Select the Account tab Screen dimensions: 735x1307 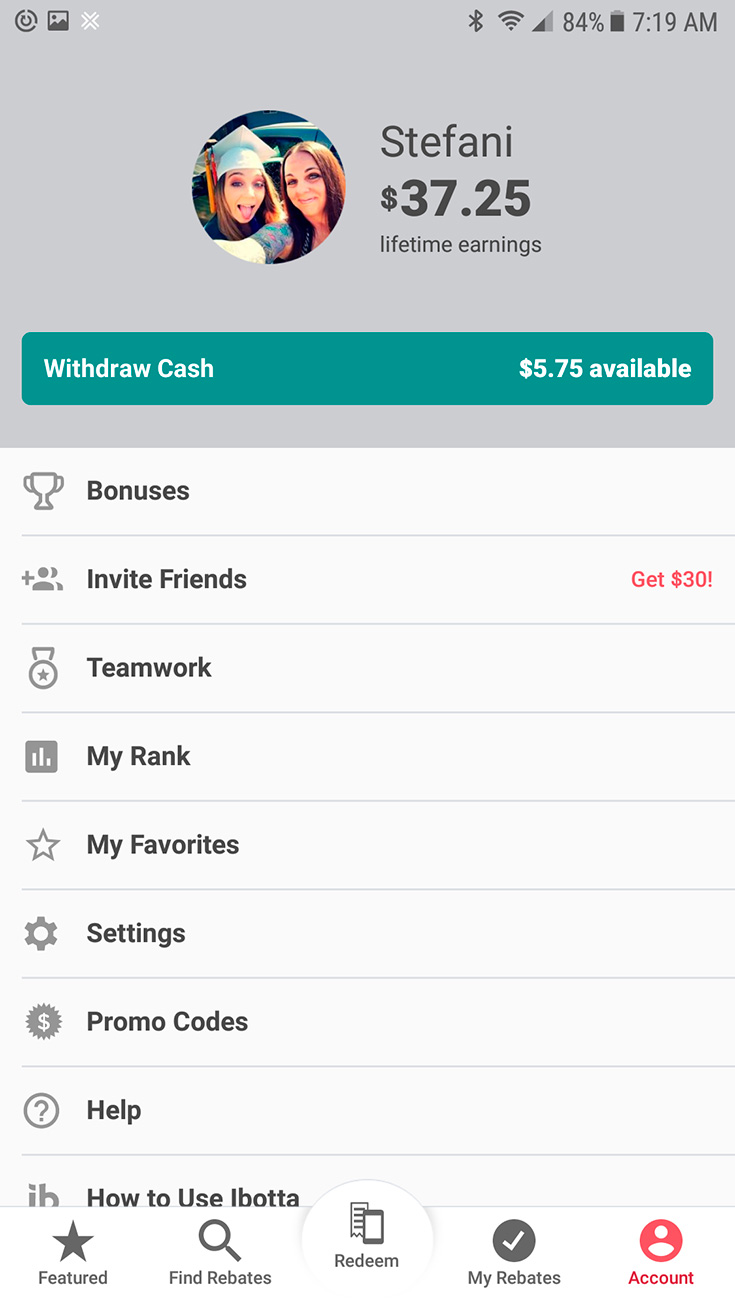(661, 1254)
